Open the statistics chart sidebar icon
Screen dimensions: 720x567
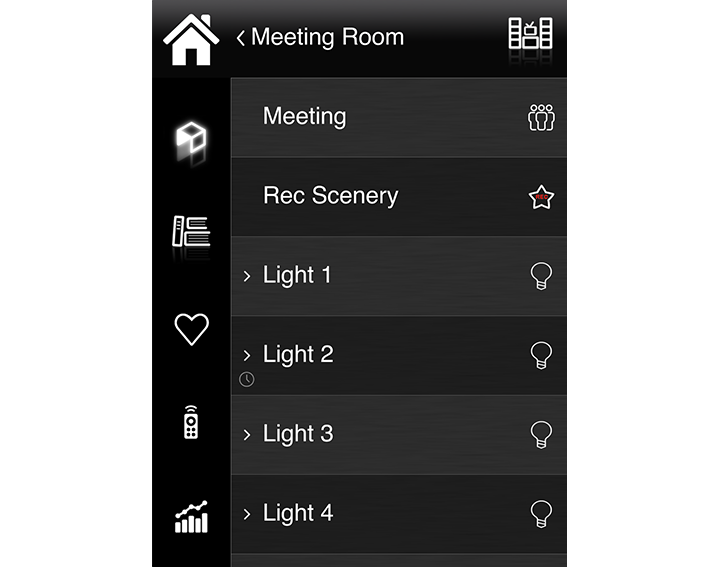tap(191, 516)
